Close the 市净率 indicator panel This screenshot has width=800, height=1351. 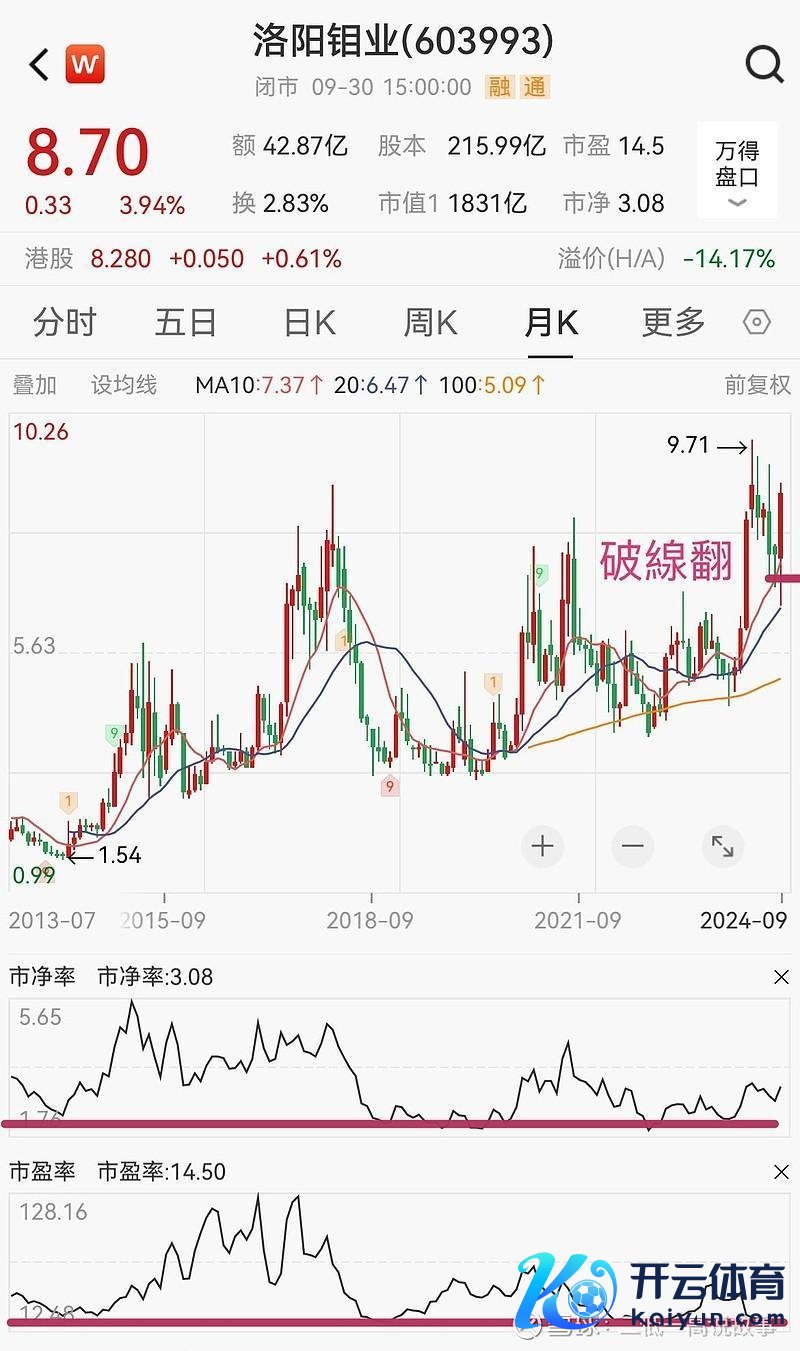[x=781, y=977]
